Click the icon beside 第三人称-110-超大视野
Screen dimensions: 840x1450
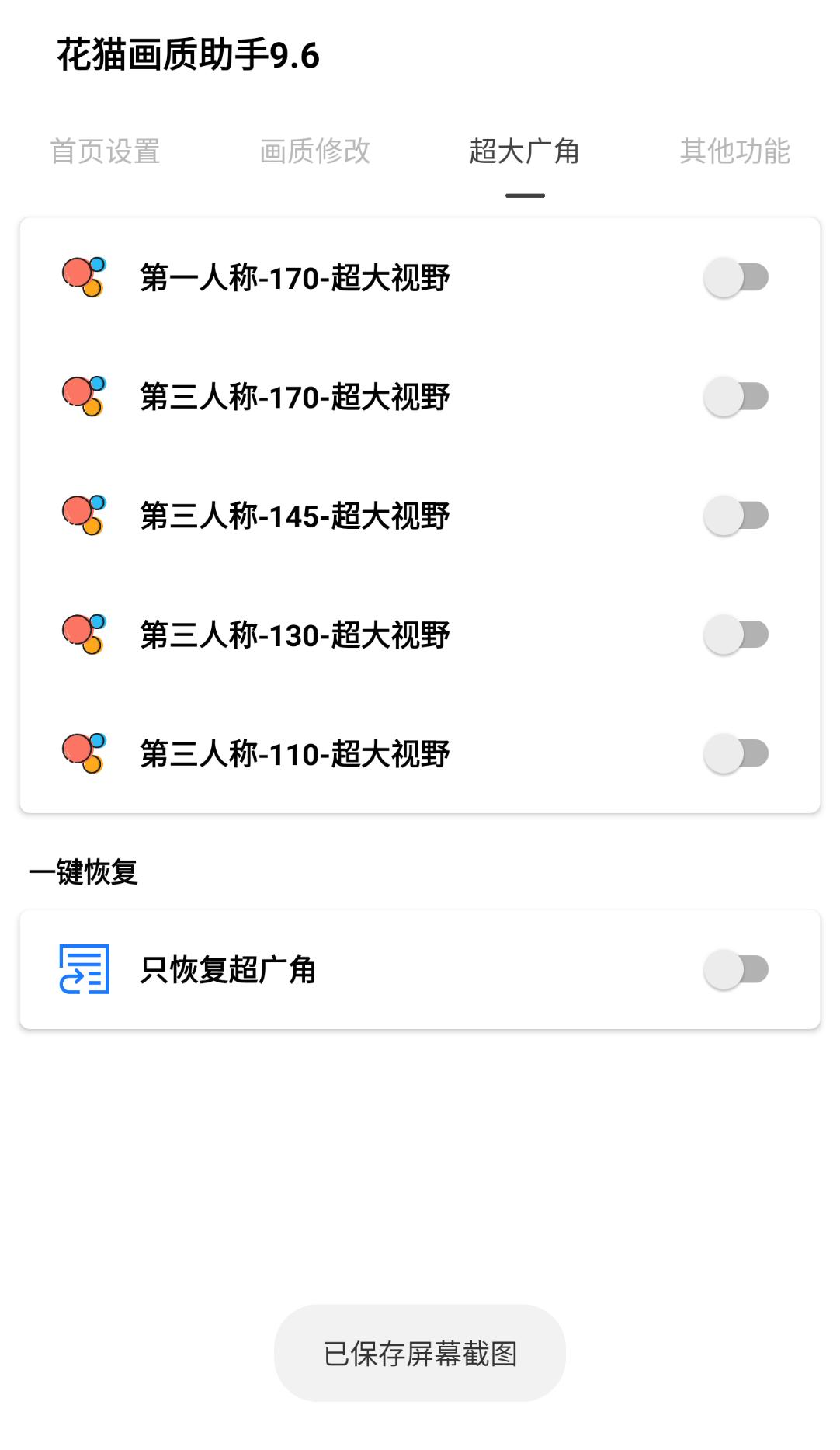(x=83, y=752)
